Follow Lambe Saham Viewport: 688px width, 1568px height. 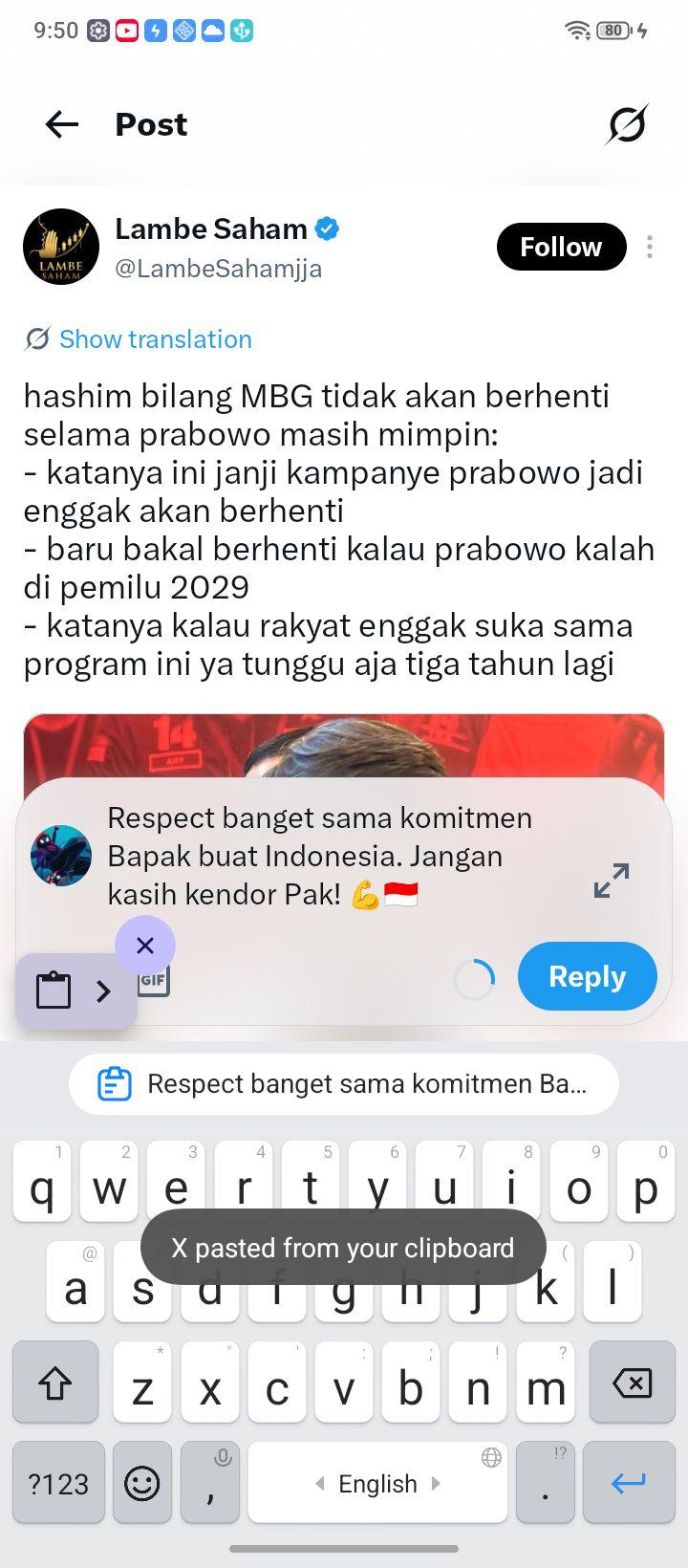tap(561, 247)
